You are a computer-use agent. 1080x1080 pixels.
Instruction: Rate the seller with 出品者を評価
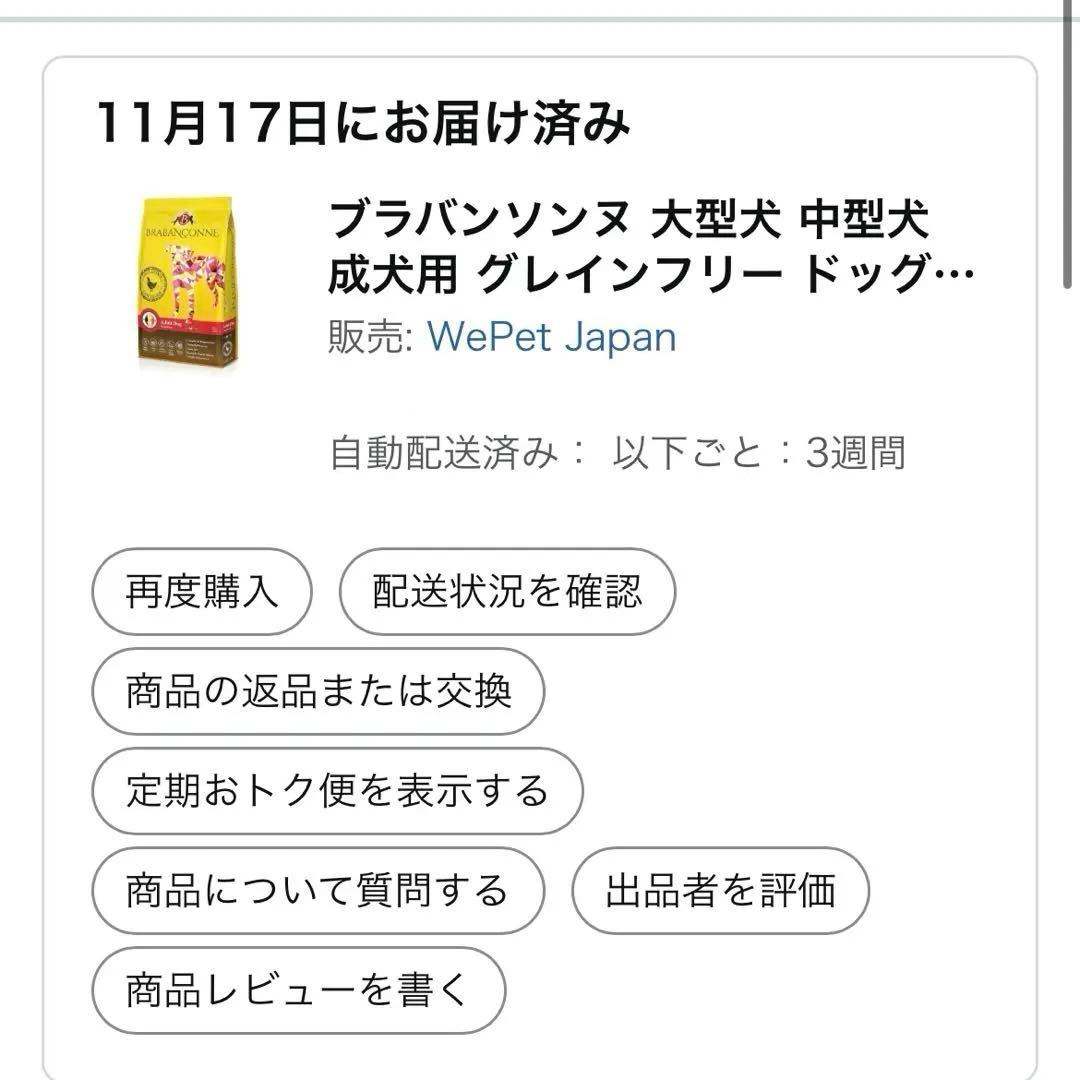[720, 891]
